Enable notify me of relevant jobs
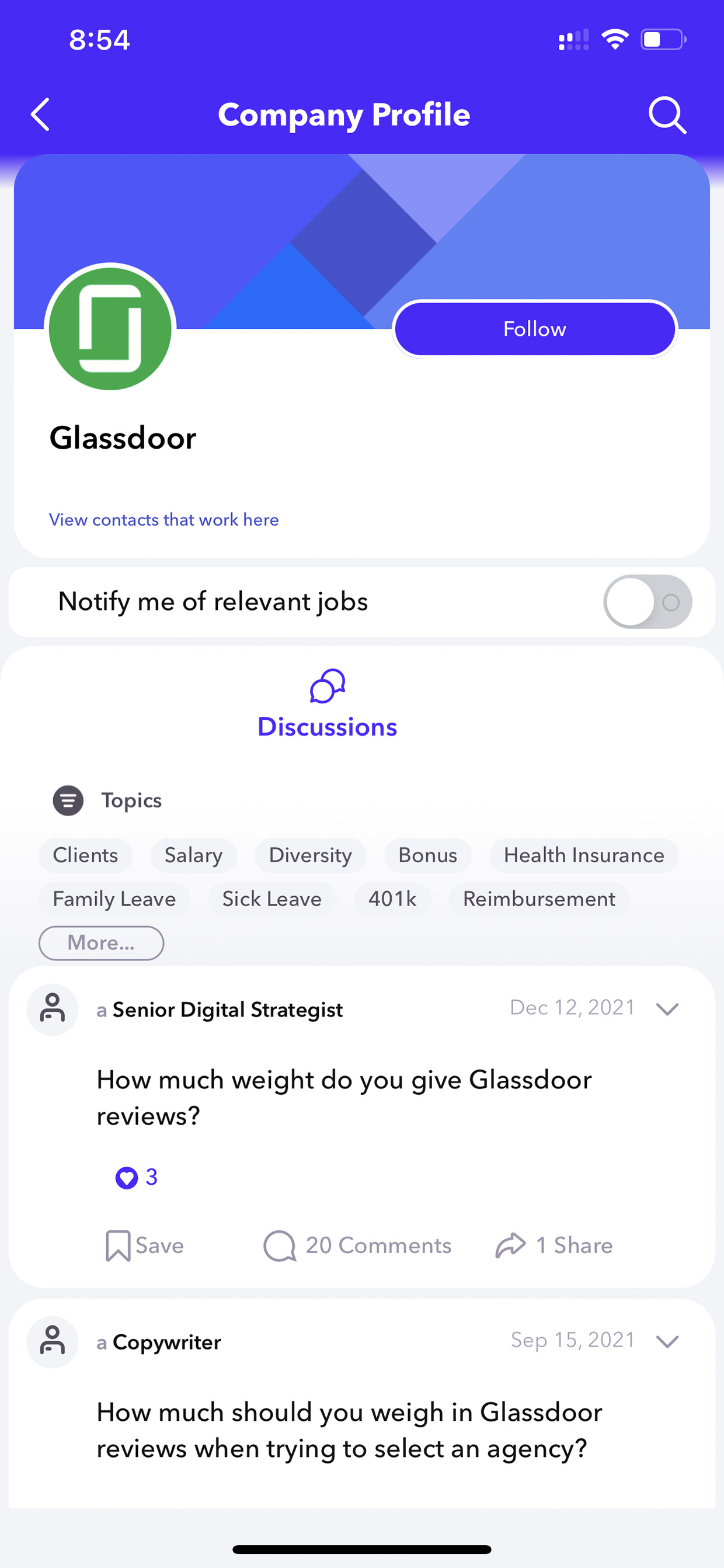Screen dimensions: 724x1568 [x=648, y=601]
